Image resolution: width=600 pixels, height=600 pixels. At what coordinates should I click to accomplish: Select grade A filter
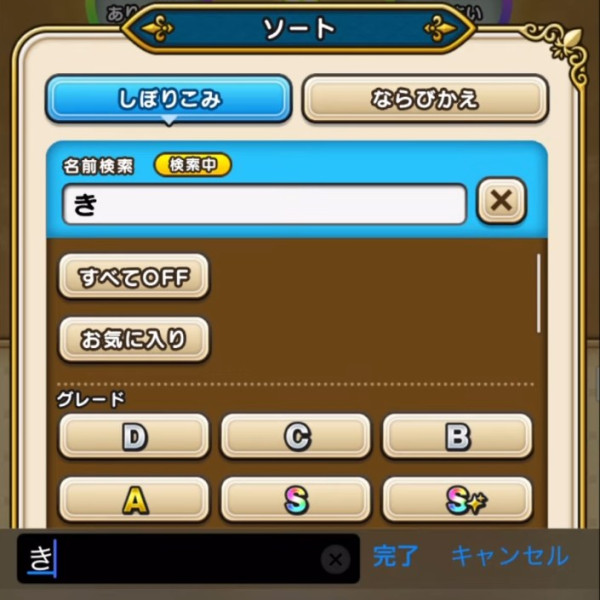pos(134,500)
